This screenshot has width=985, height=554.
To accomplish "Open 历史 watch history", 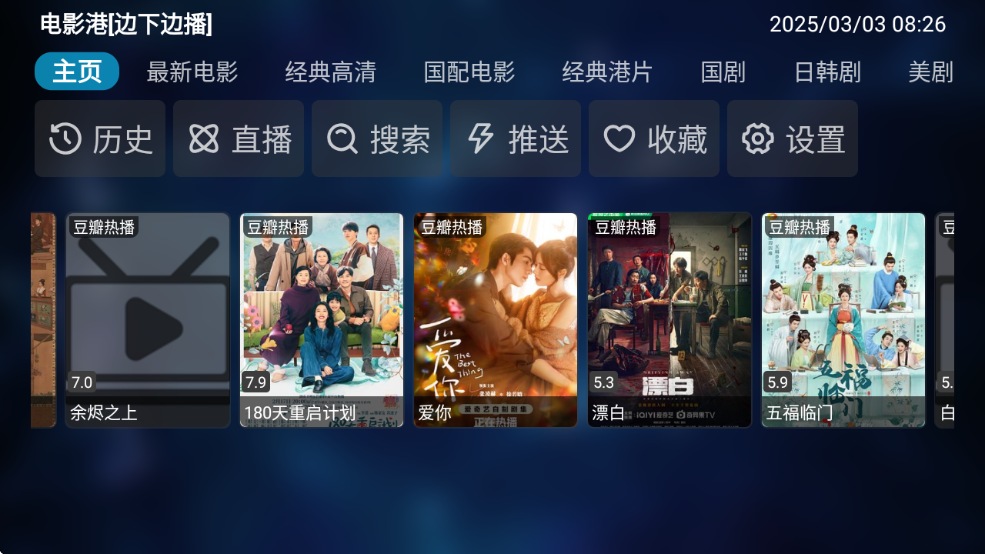I will pyautogui.click(x=100, y=139).
